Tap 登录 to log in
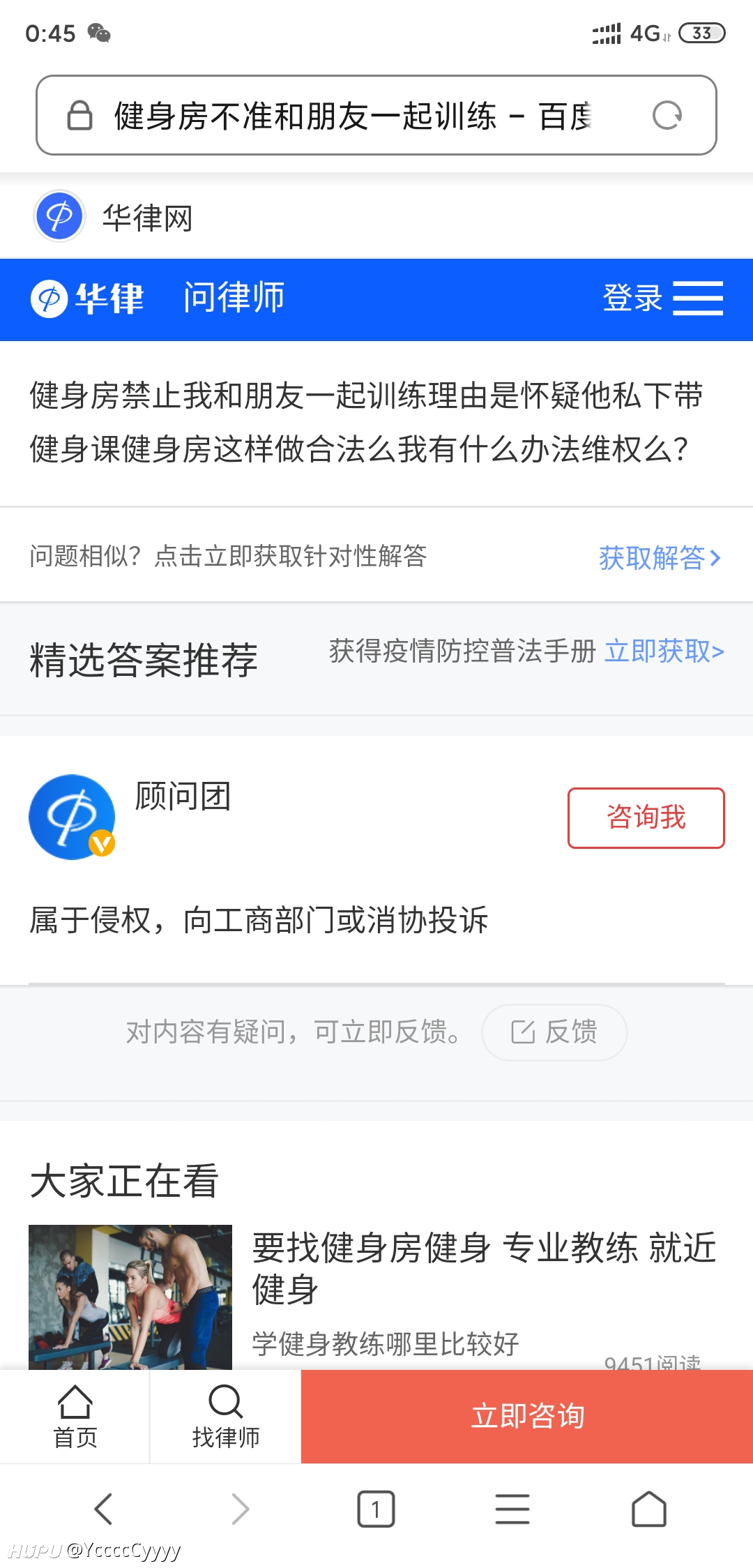 [x=632, y=299]
